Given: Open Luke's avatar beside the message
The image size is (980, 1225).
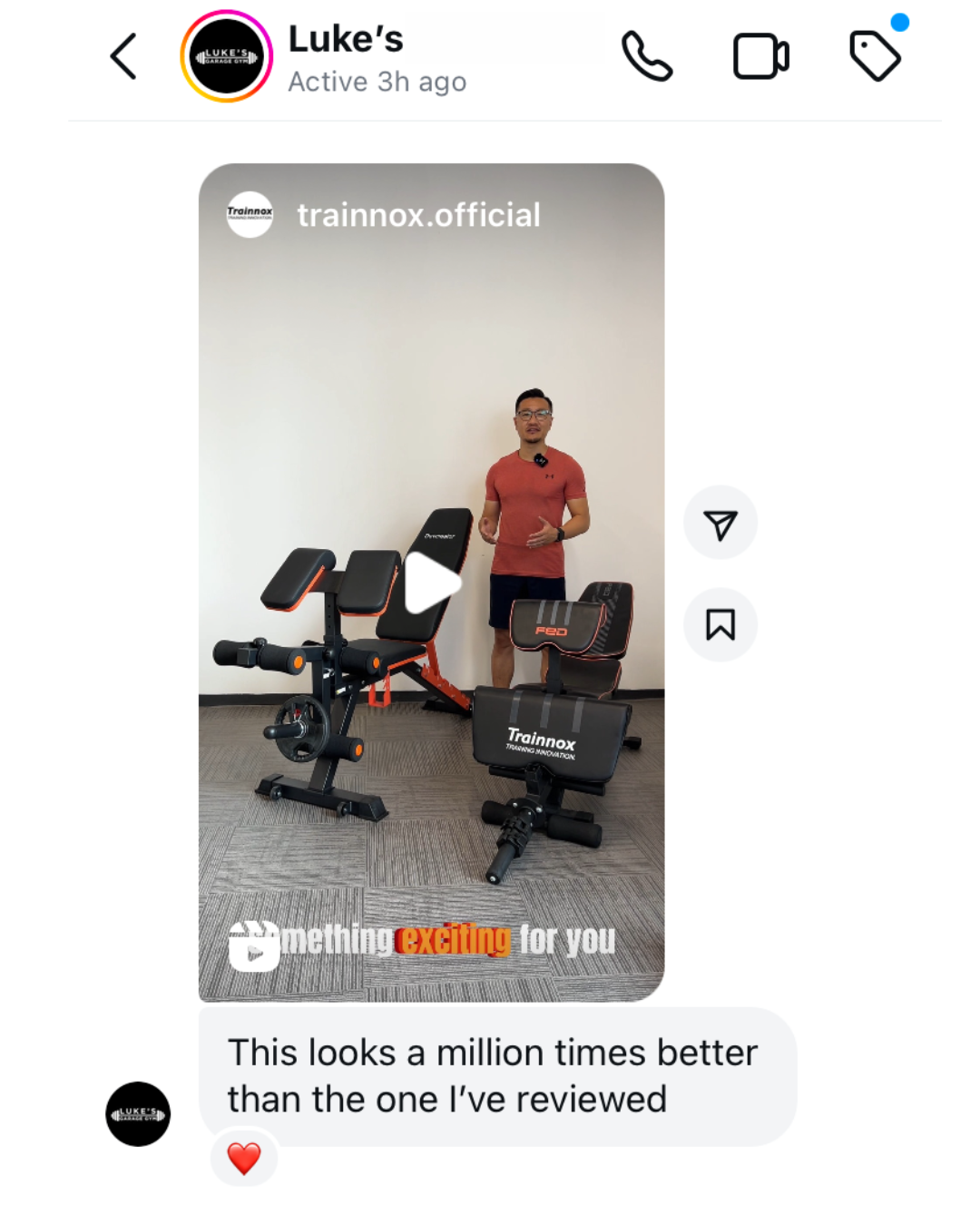Looking at the screenshot, I should point(138,1113).
